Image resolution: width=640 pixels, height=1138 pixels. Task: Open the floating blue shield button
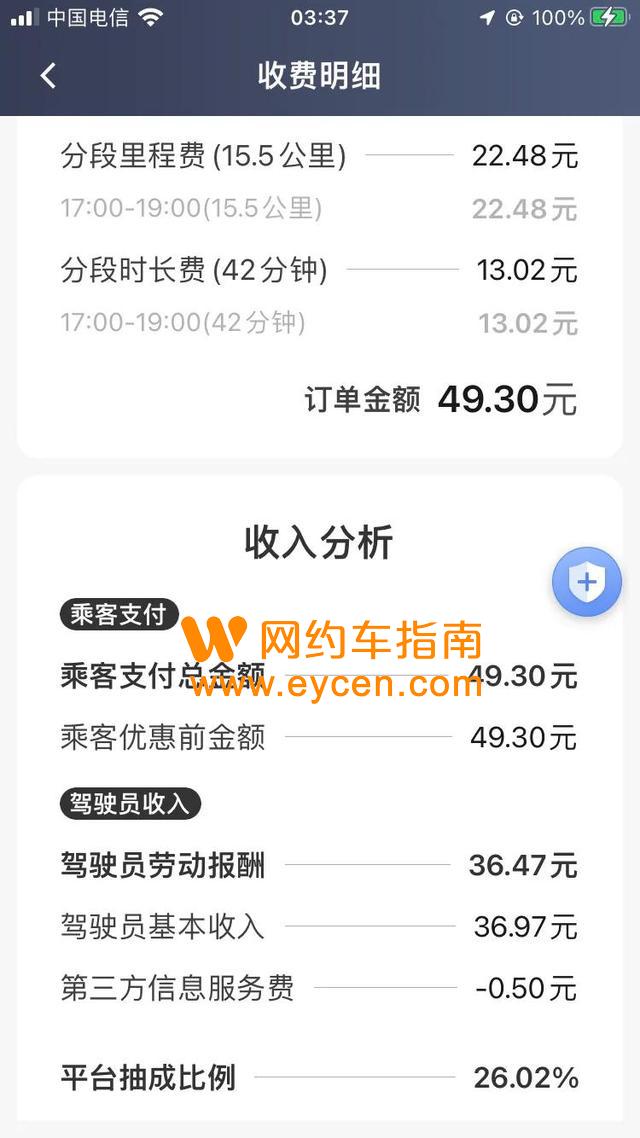(586, 581)
